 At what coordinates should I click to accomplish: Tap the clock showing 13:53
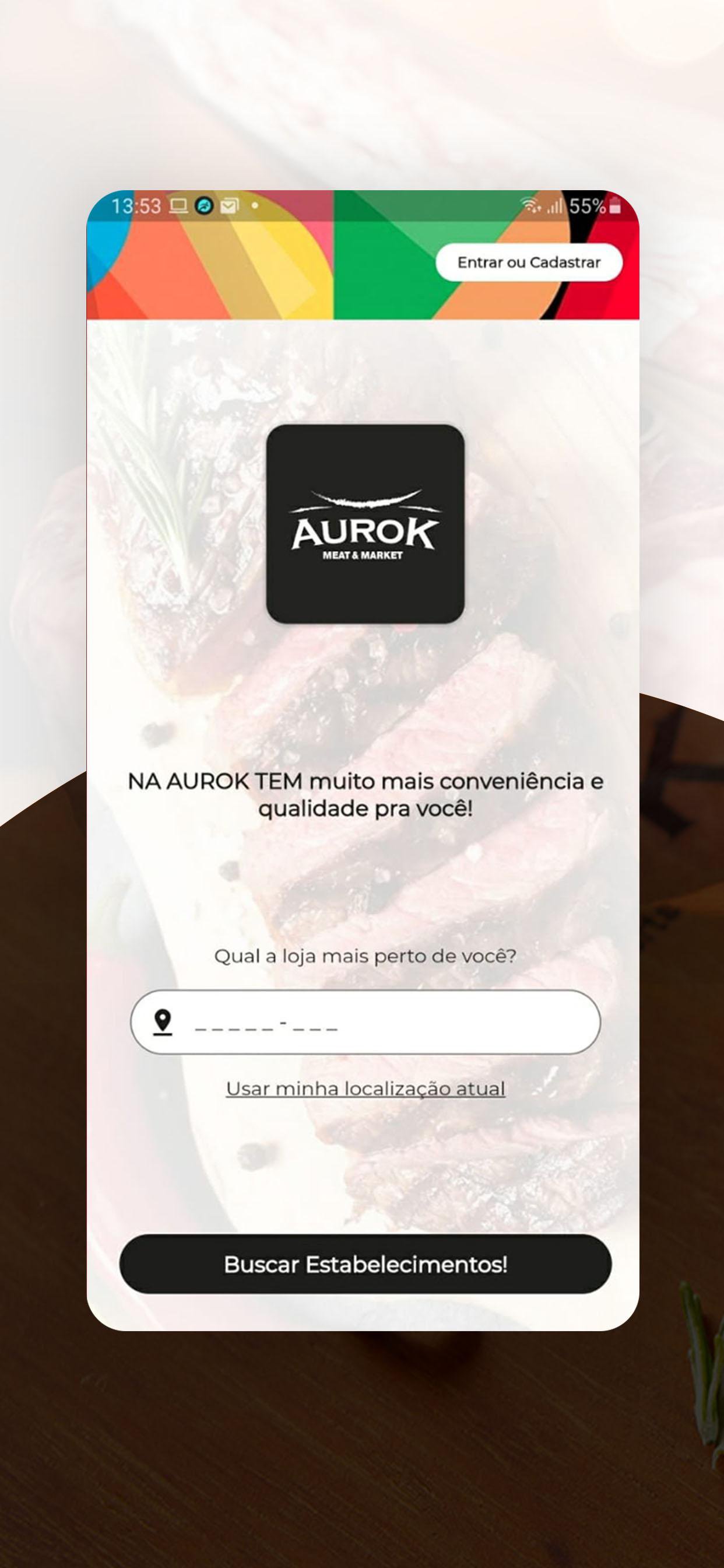[x=137, y=207]
